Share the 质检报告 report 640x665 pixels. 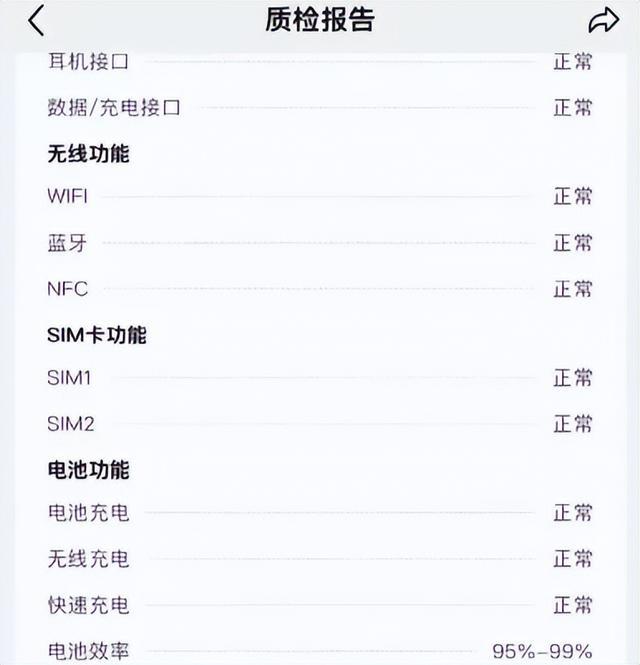[x=604, y=20]
